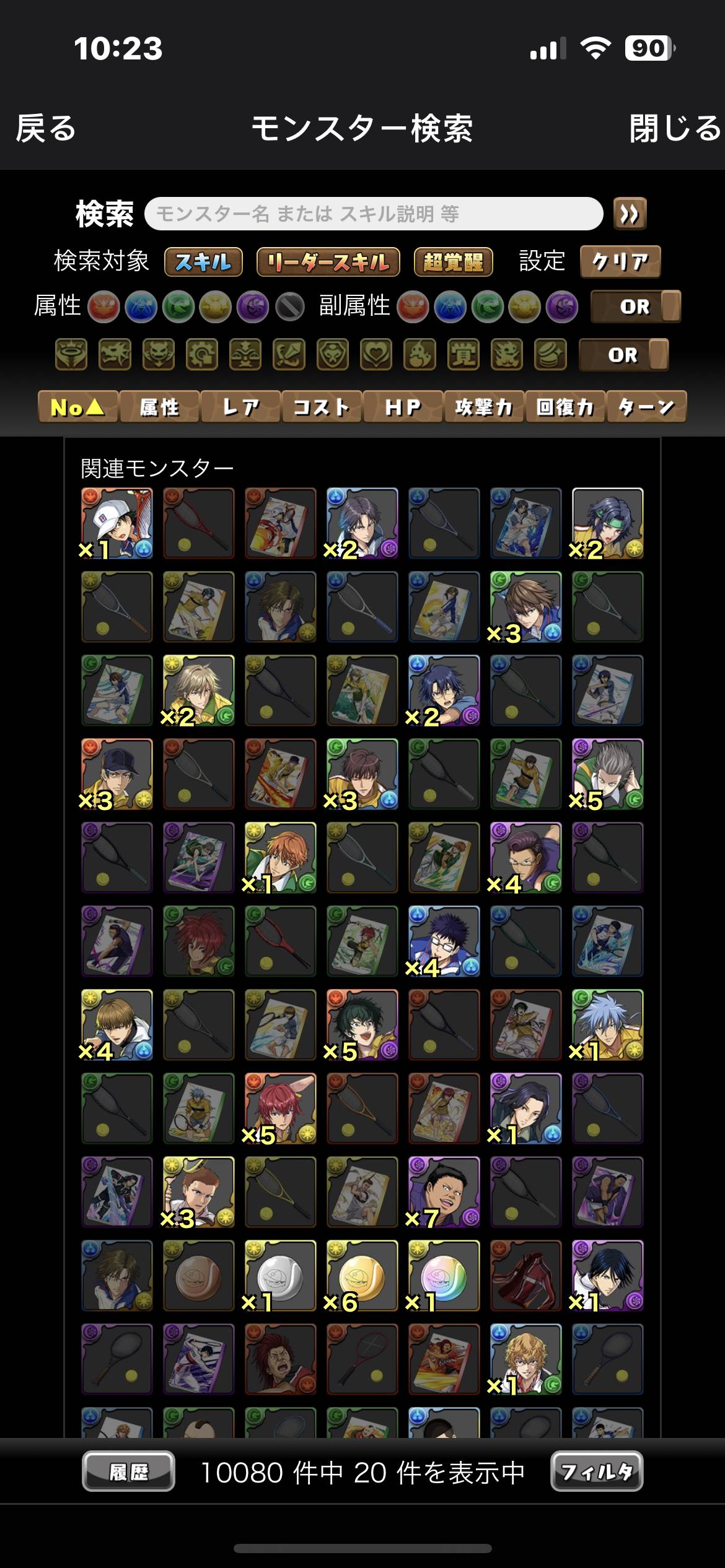Close the monster search with 閉じる
Viewport: 725px width, 1568px height.
pyautogui.click(x=674, y=129)
